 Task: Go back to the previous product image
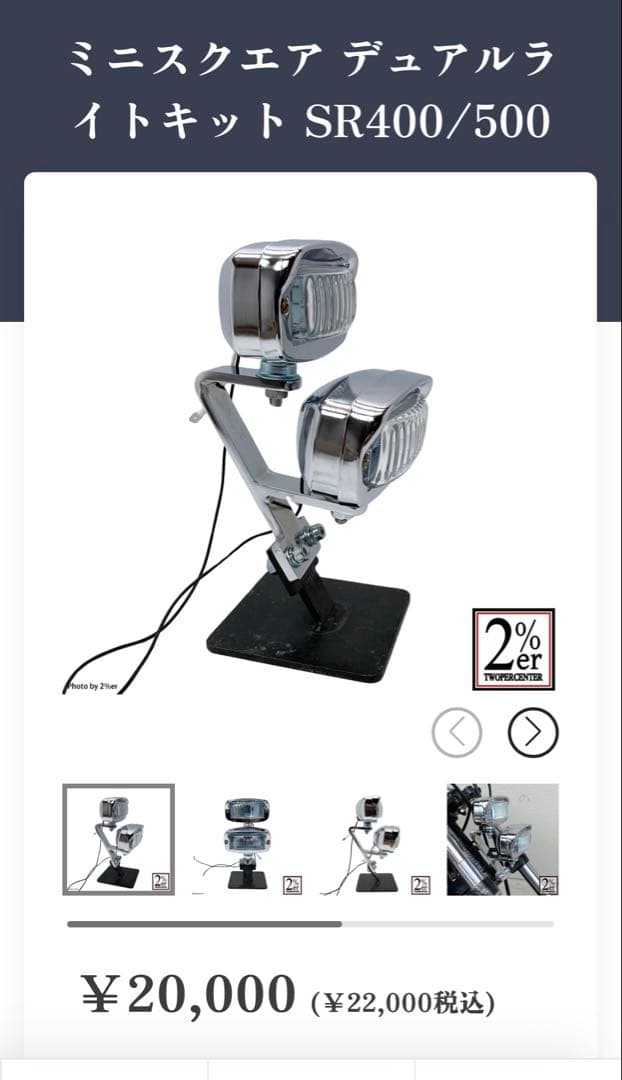(x=457, y=733)
